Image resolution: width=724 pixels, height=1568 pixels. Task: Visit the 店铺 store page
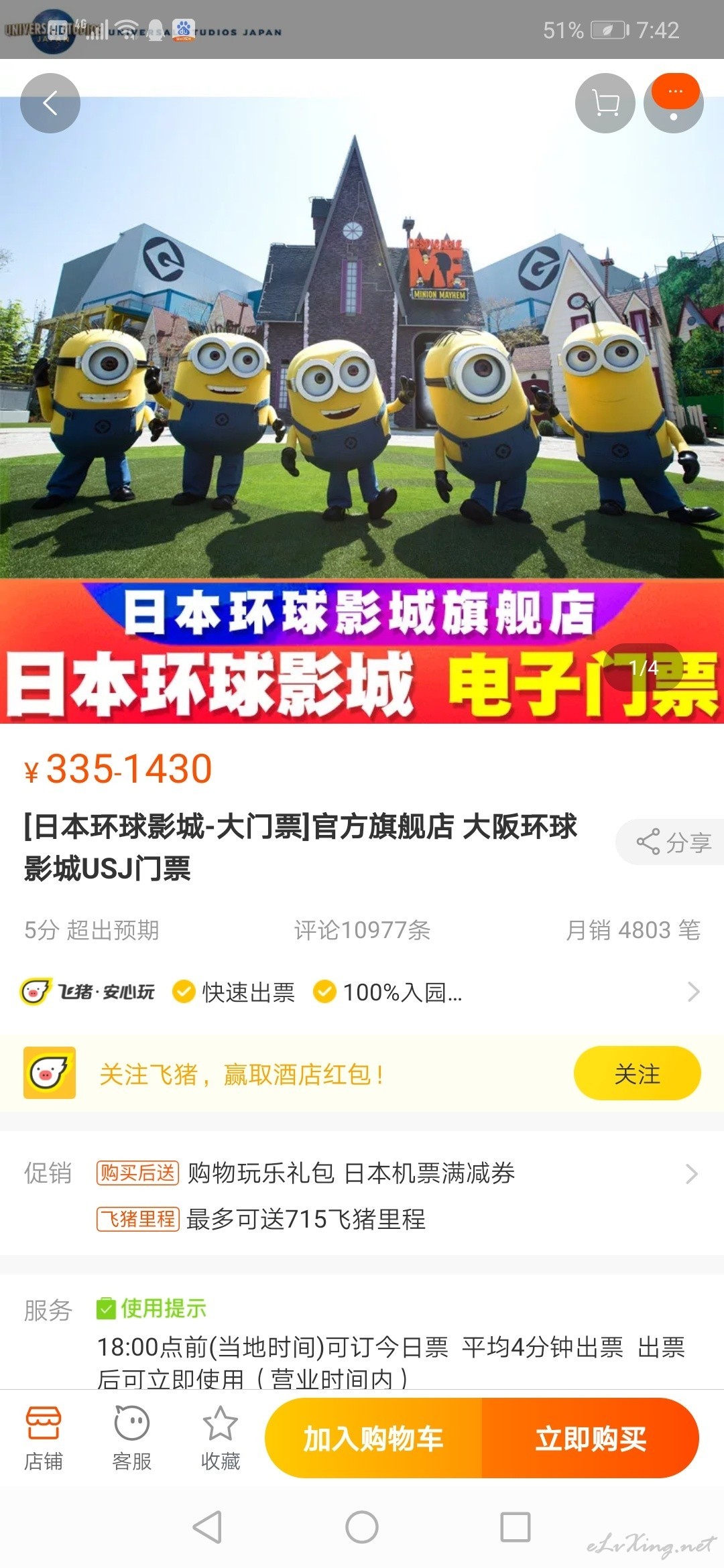pos(44,1439)
